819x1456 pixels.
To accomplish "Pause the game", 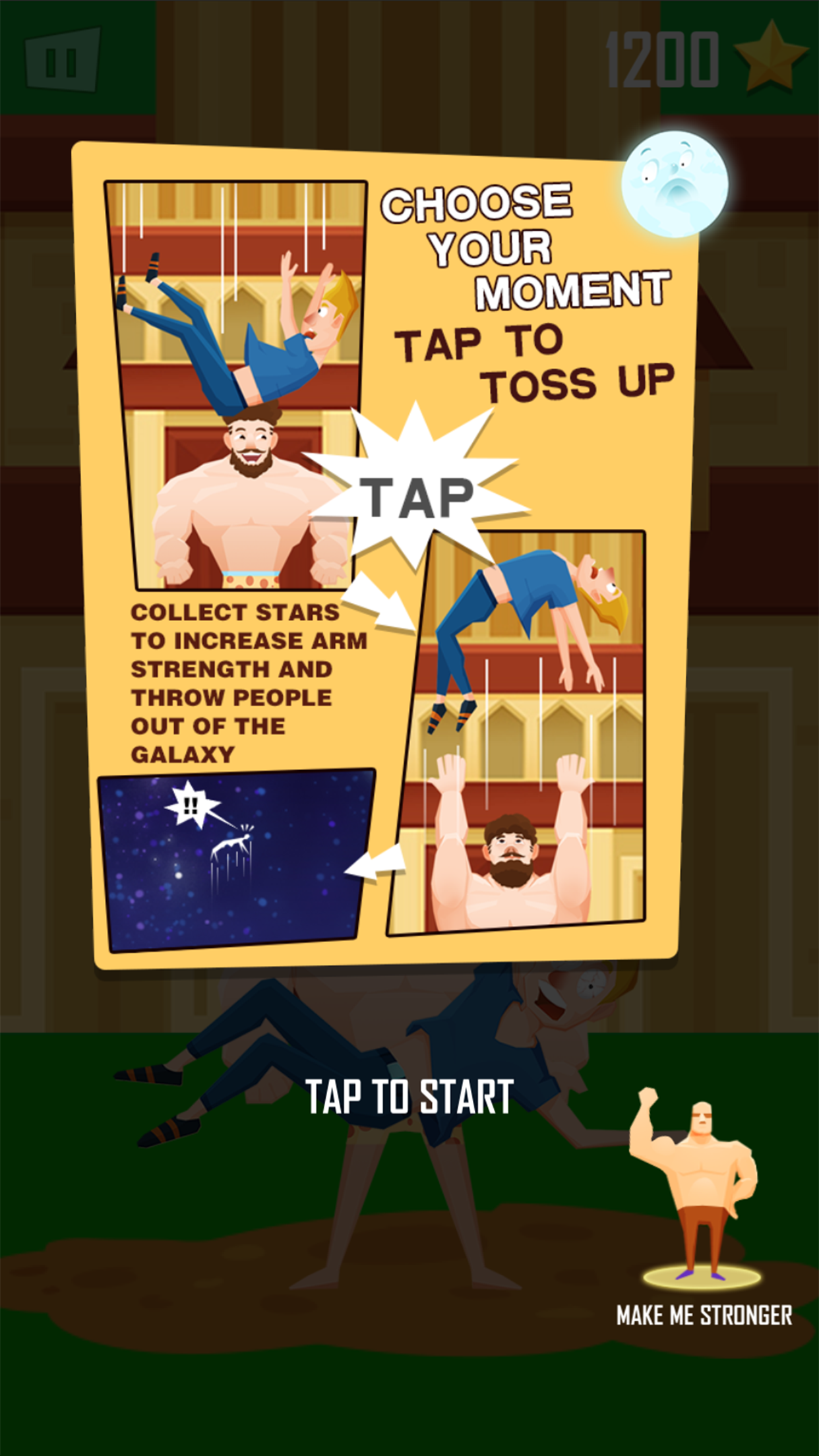I will pyautogui.click(x=62, y=61).
